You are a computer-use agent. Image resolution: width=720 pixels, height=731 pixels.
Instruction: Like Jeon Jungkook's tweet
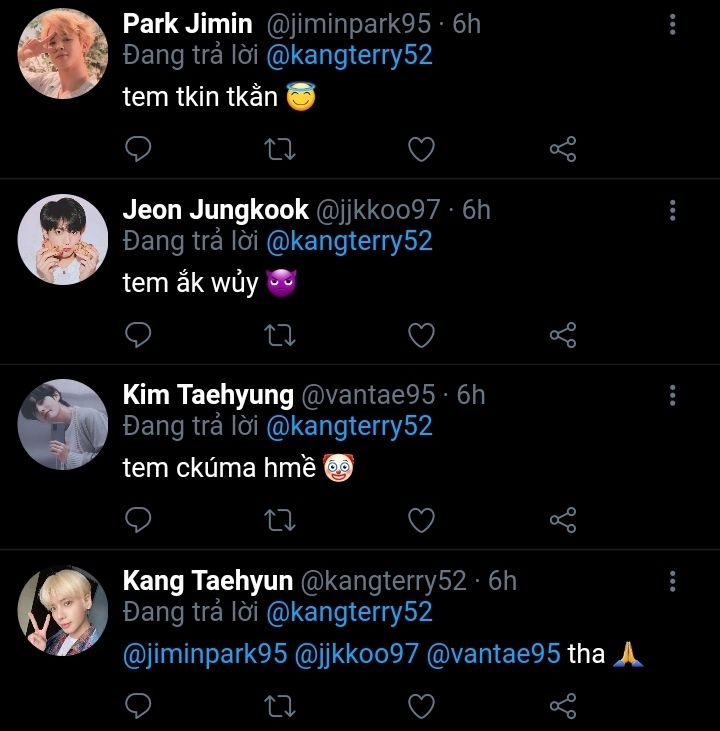[x=422, y=335]
